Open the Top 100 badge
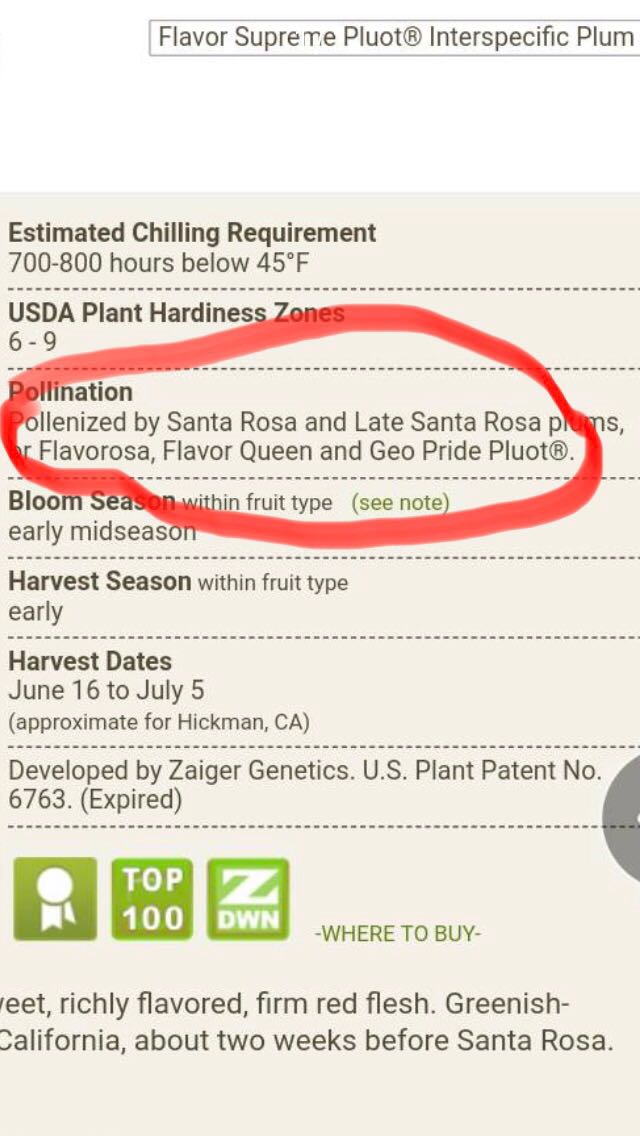Image resolution: width=640 pixels, height=1136 pixels. [x=152, y=898]
